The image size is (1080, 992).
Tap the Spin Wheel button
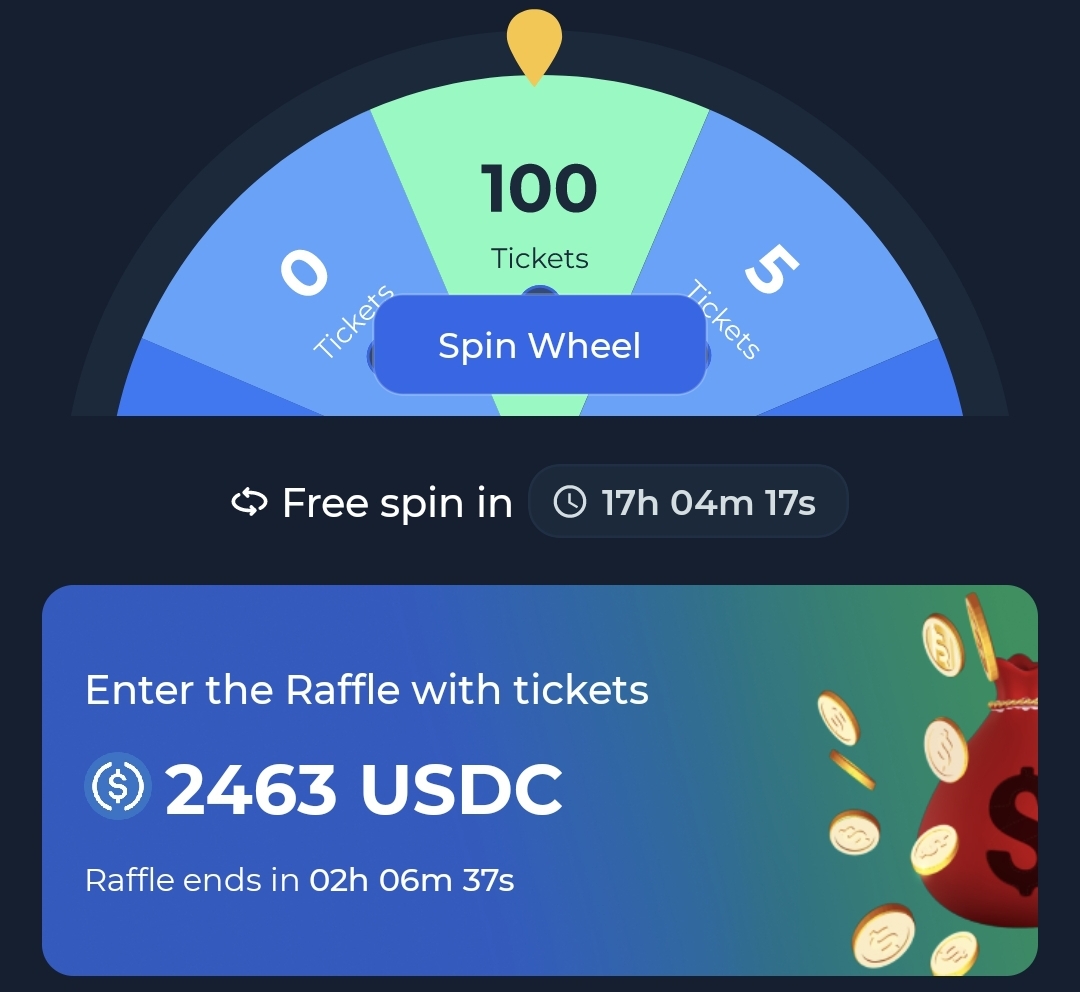539,346
